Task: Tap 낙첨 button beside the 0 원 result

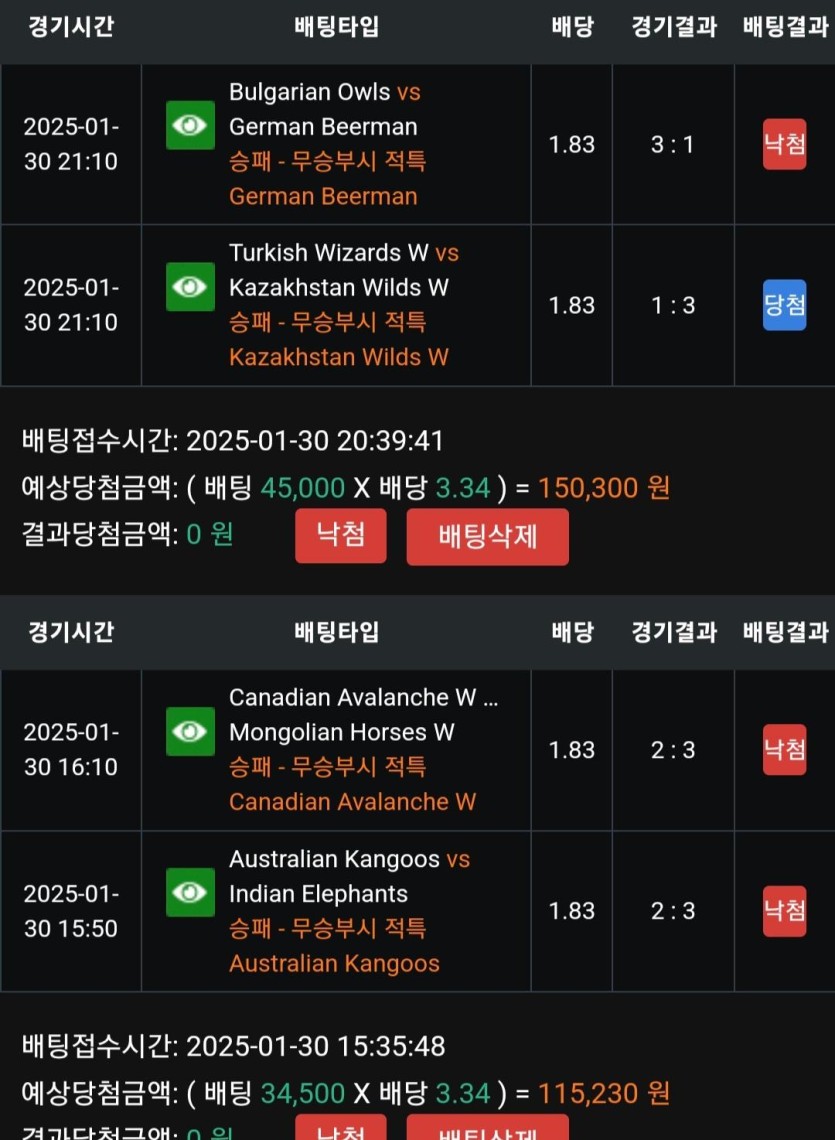Action: click(340, 535)
